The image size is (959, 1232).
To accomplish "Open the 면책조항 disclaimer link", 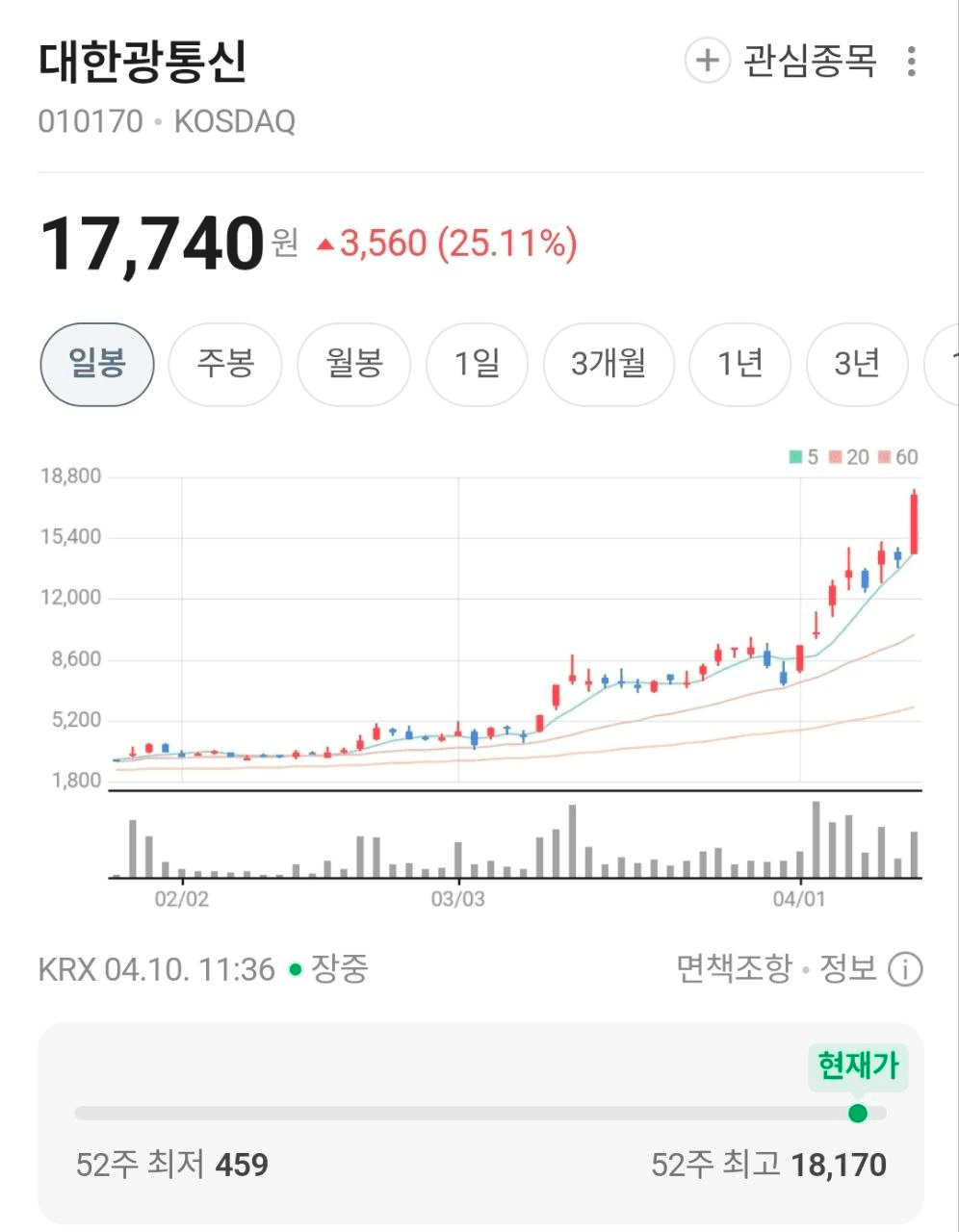I will tap(734, 968).
